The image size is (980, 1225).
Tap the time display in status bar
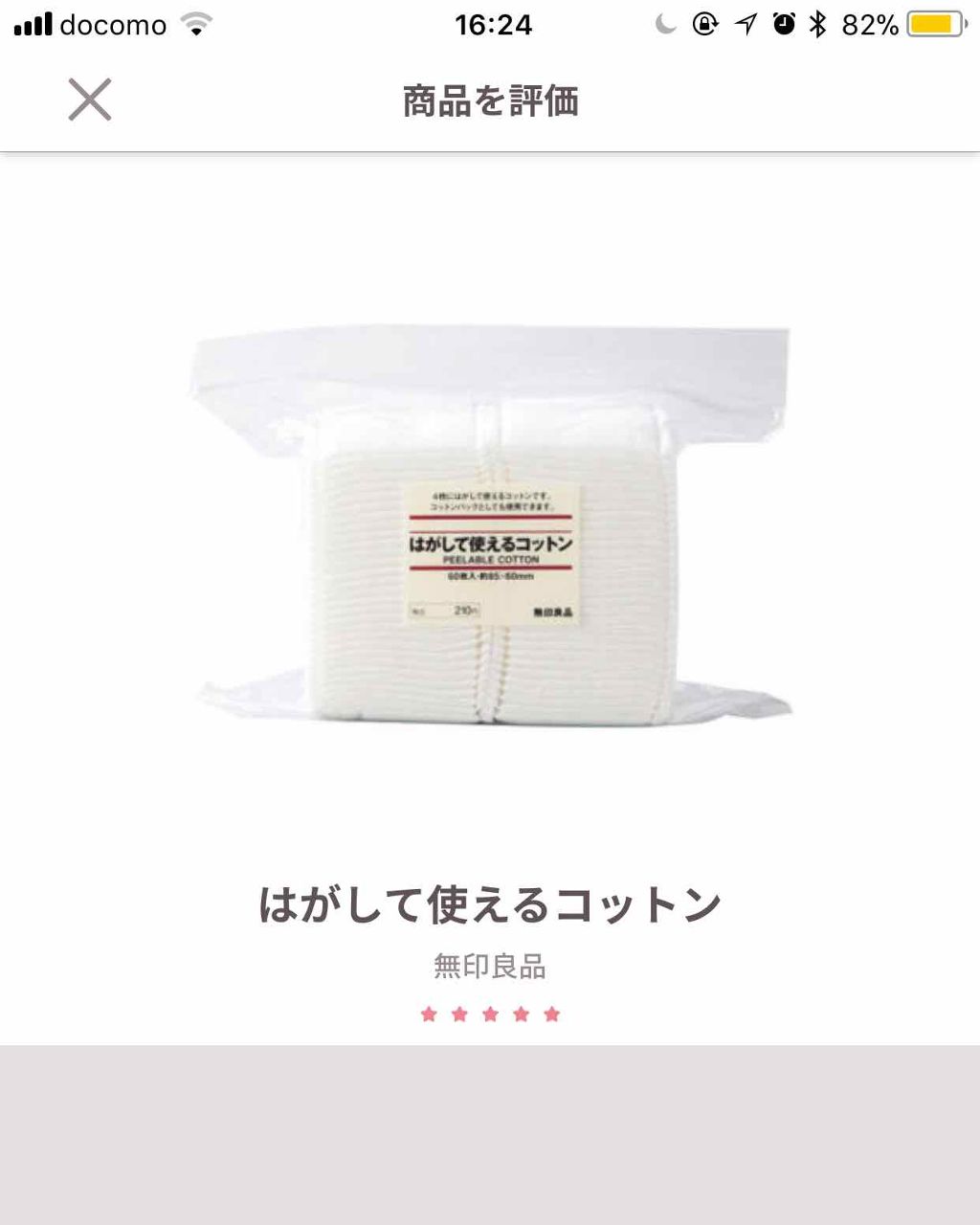click(490, 25)
